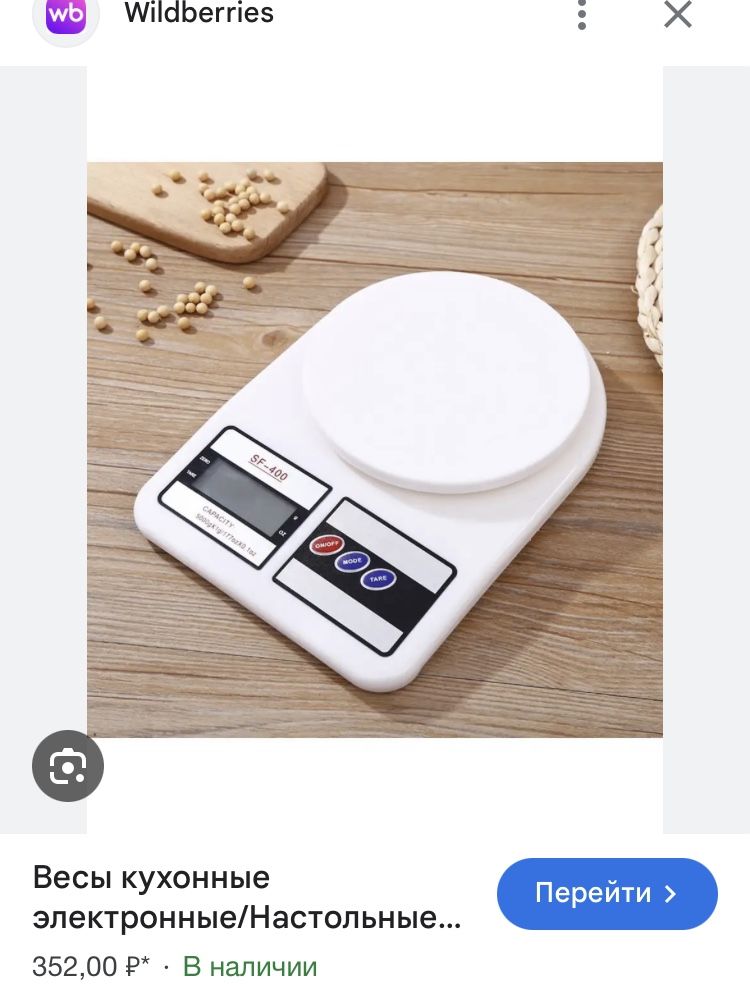Close the Wildberries product viewer
This screenshot has width=750, height=985.
[678, 14]
